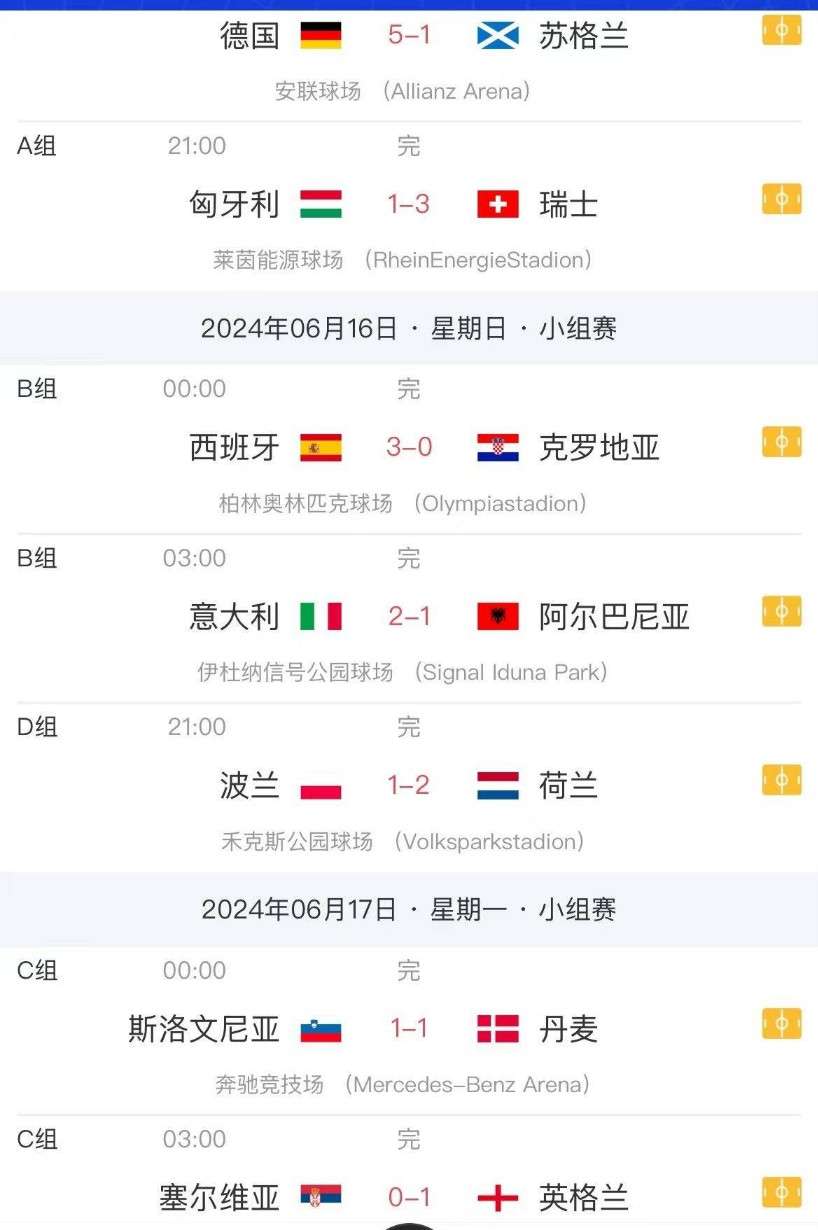
Task: Open the 意大利 vs 阿尔巴尼亚 match
Action: point(409,616)
